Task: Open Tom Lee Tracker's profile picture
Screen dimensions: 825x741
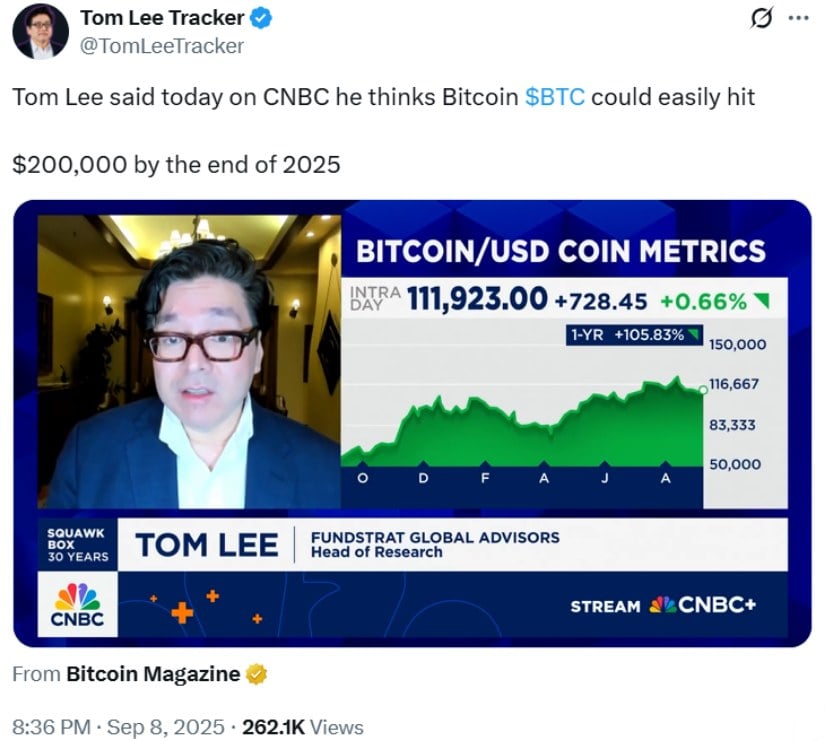Action: (40, 30)
